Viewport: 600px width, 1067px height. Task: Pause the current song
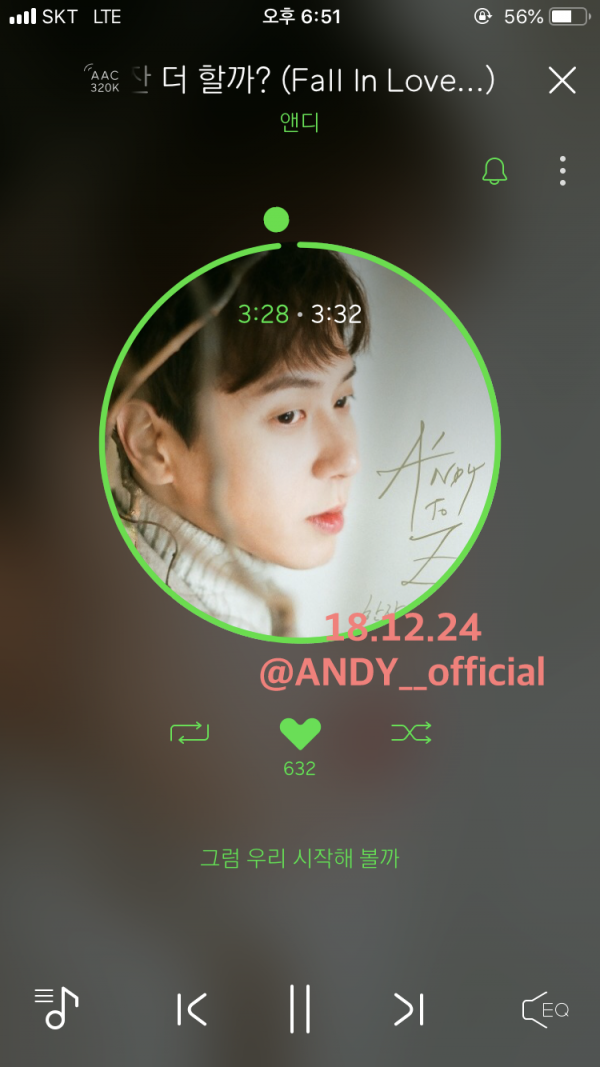(300, 1008)
